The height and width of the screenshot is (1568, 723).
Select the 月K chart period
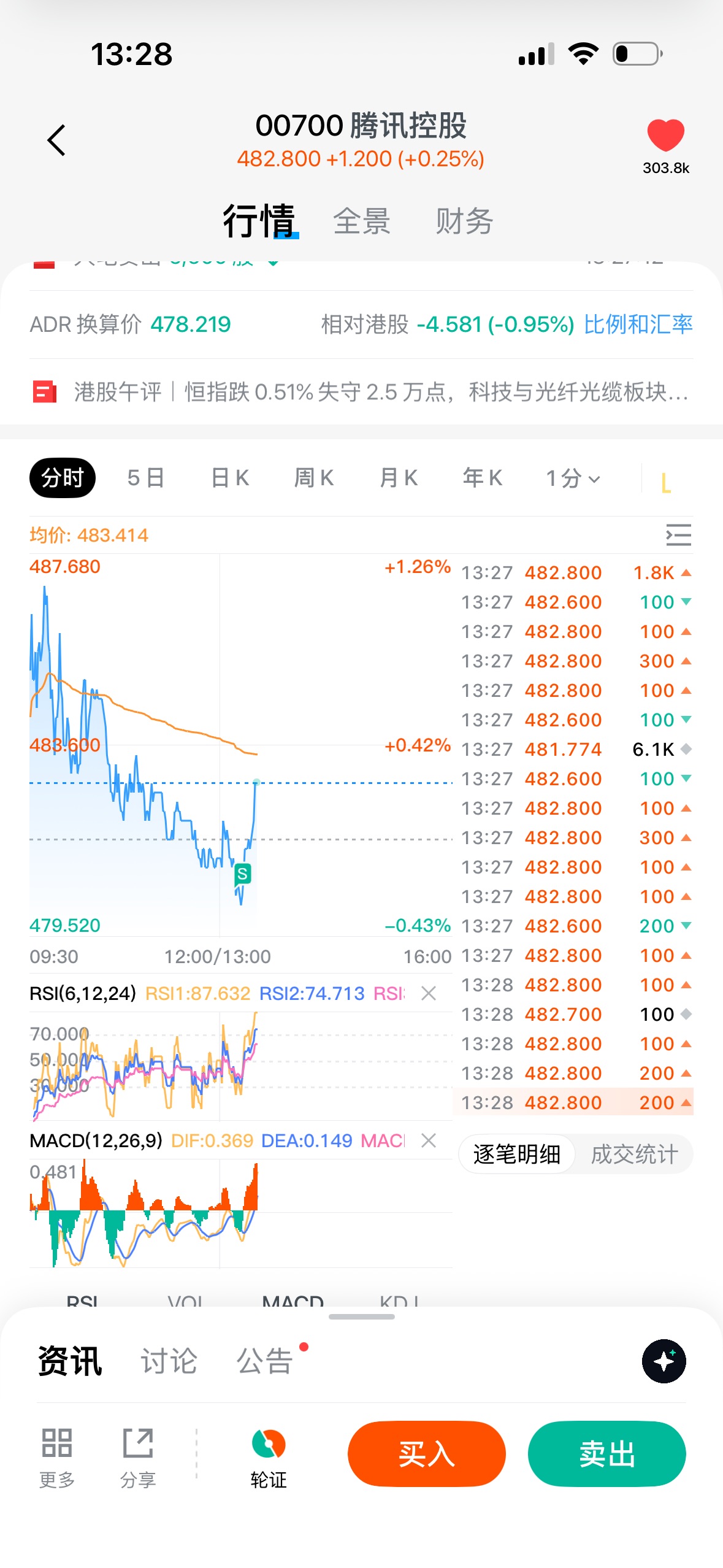click(399, 478)
